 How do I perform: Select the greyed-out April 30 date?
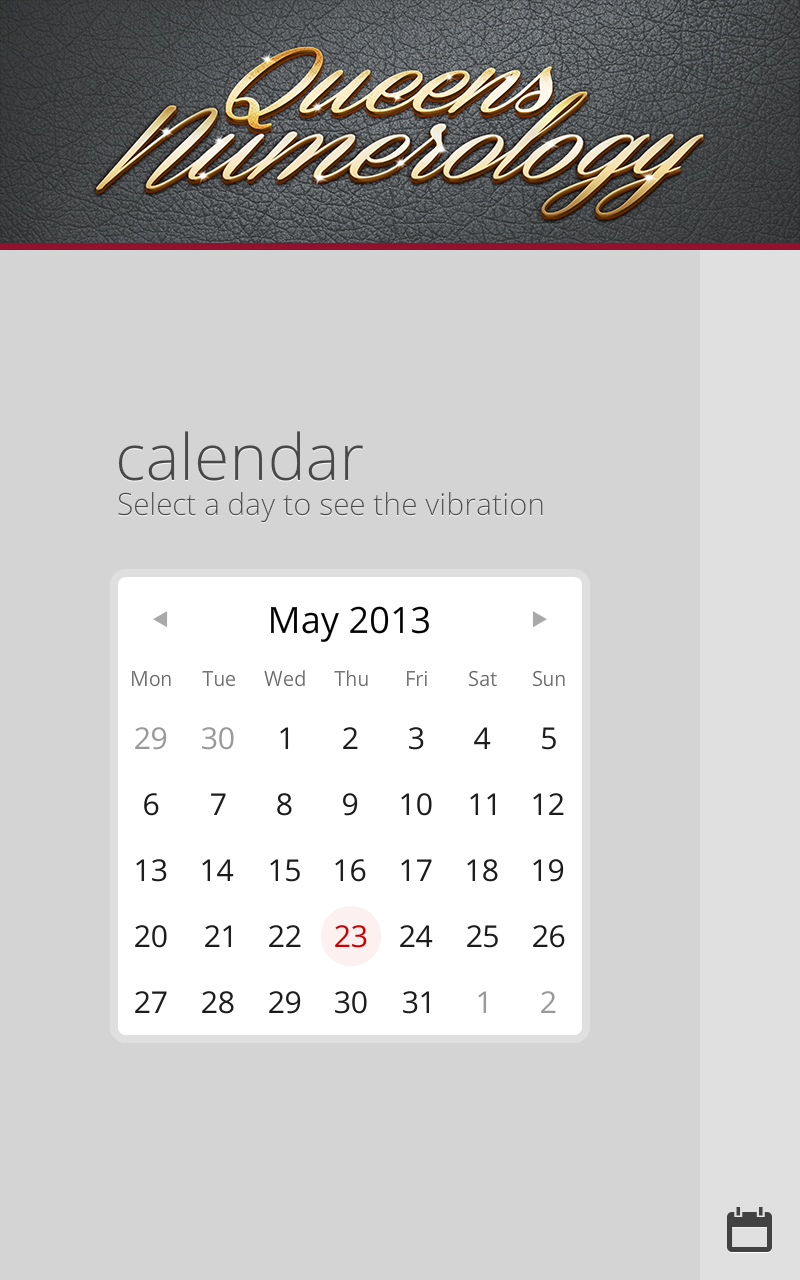click(x=218, y=739)
